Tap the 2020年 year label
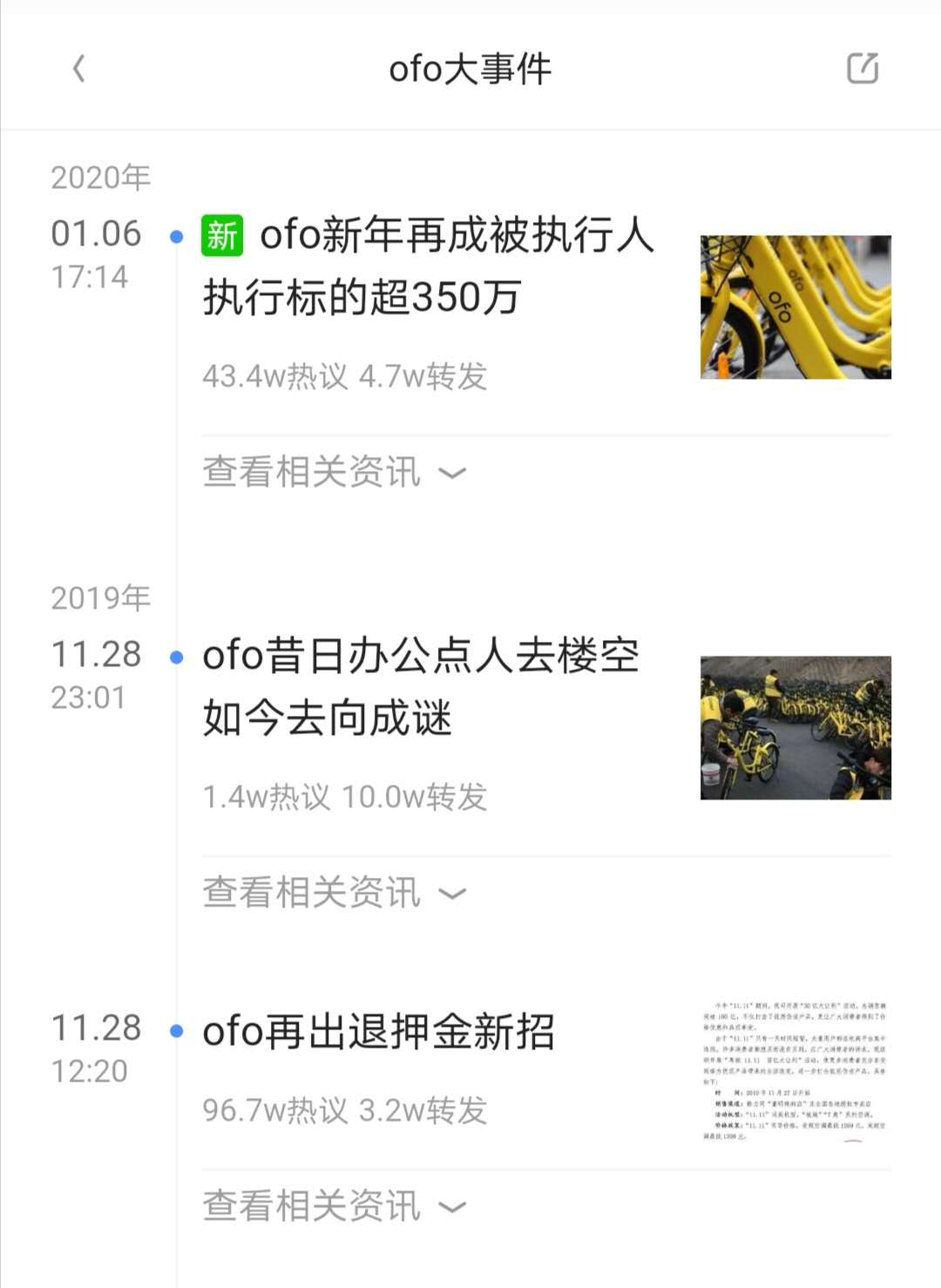941x1288 pixels. click(100, 177)
